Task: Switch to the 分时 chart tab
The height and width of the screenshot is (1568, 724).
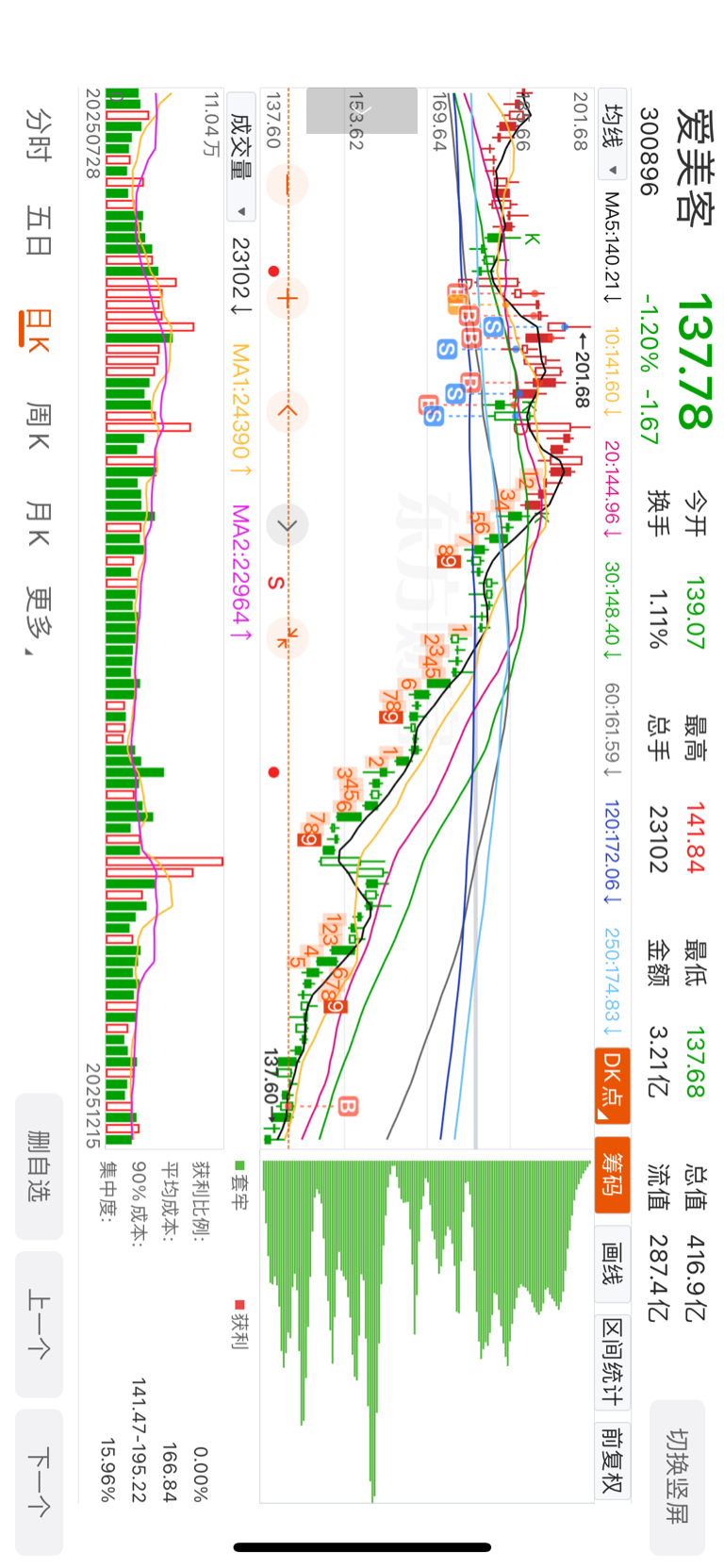Action: coord(38,134)
